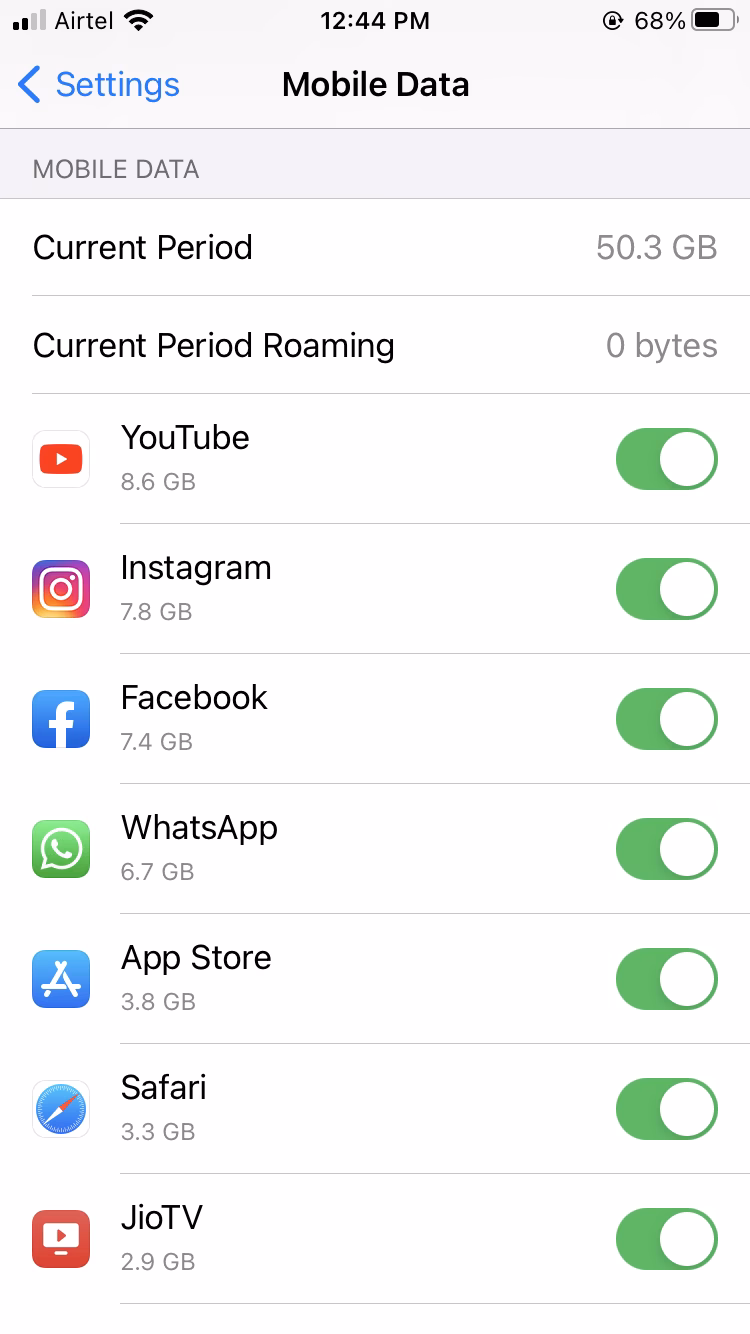The height and width of the screenshot is (1334, 750).
Task: Toggle Safari mobile data off
Action: [x=666, y=1108]
